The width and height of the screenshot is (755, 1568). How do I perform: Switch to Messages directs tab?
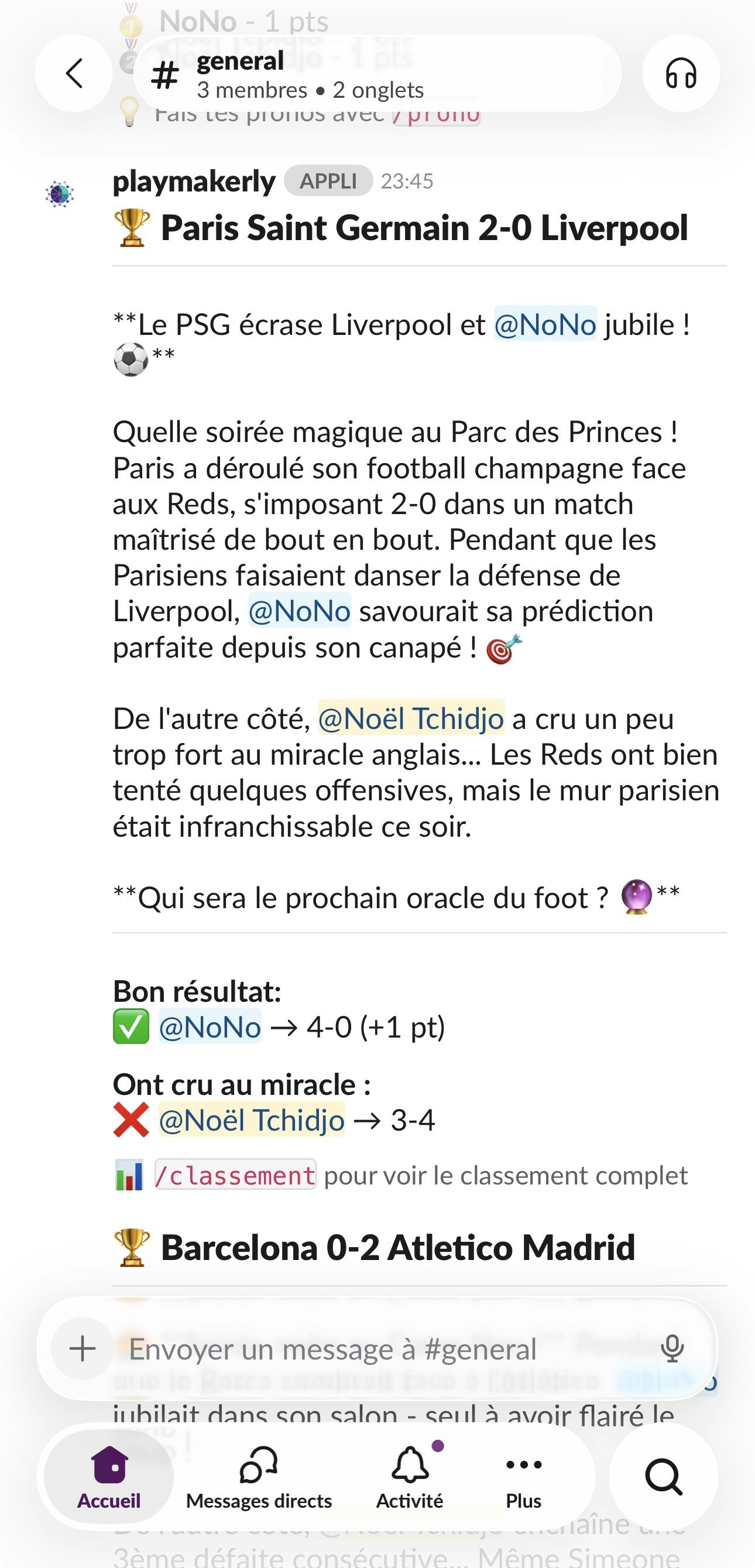(259, 1477)
